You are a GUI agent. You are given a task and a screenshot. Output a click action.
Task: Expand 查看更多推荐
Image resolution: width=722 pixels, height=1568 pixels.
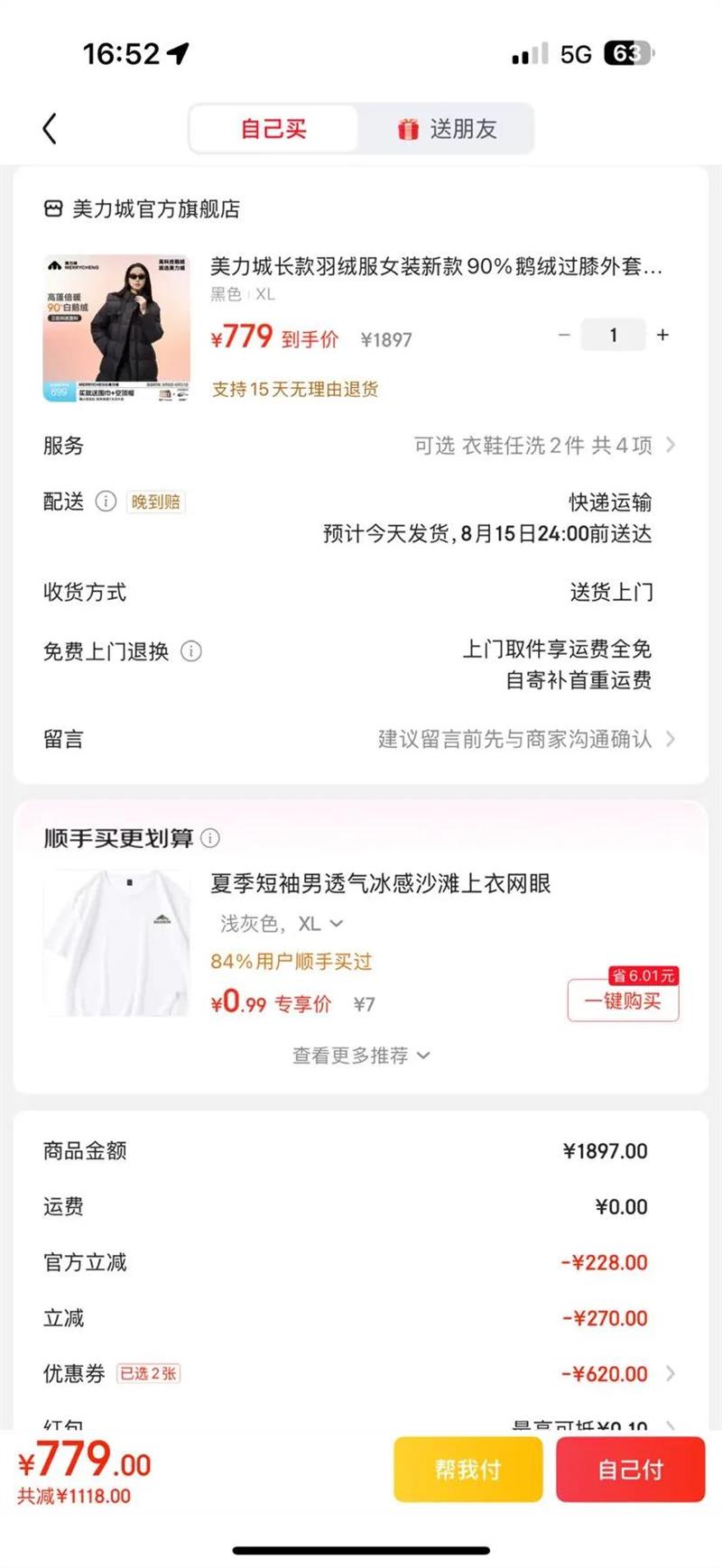click(x=360, y=1056)
